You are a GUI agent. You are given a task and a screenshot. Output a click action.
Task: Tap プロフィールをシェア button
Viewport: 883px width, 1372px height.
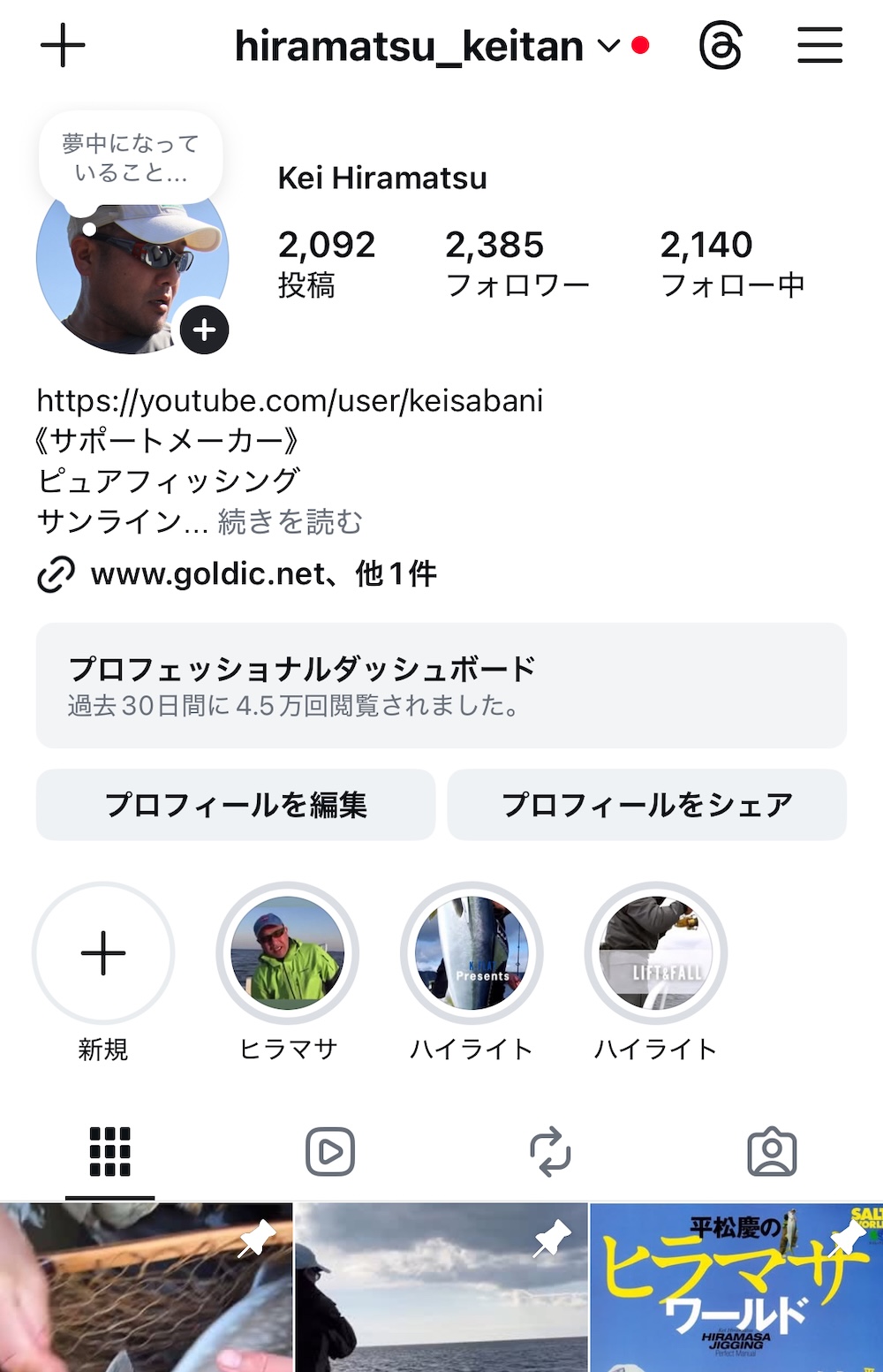646,805
